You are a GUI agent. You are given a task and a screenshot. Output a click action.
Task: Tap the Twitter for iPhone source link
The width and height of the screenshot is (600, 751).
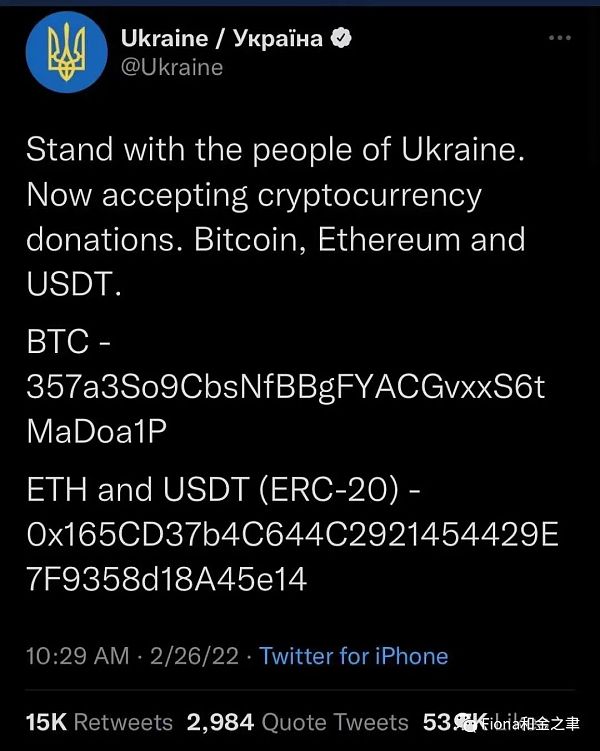(353, 656)
